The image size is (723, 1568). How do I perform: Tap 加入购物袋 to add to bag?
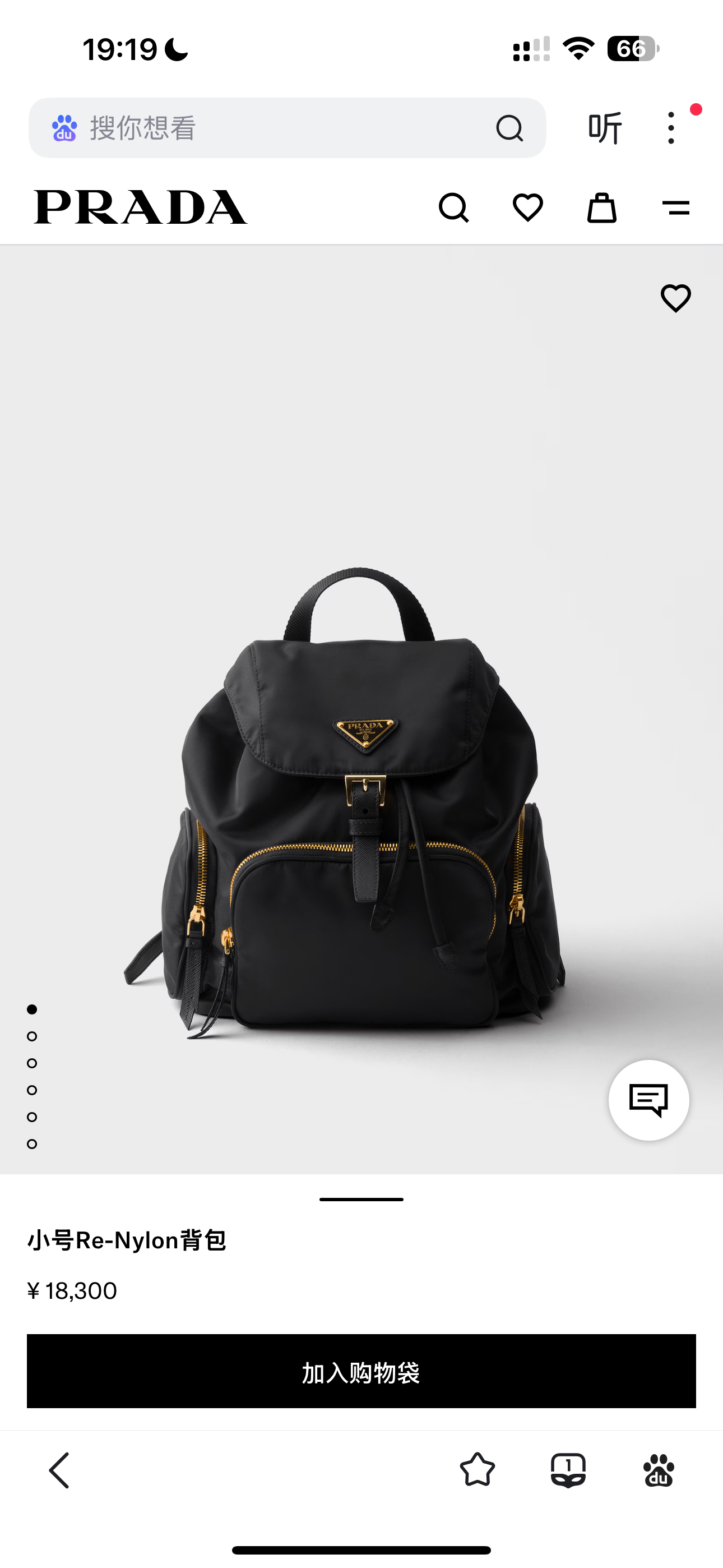[361, 1371]
